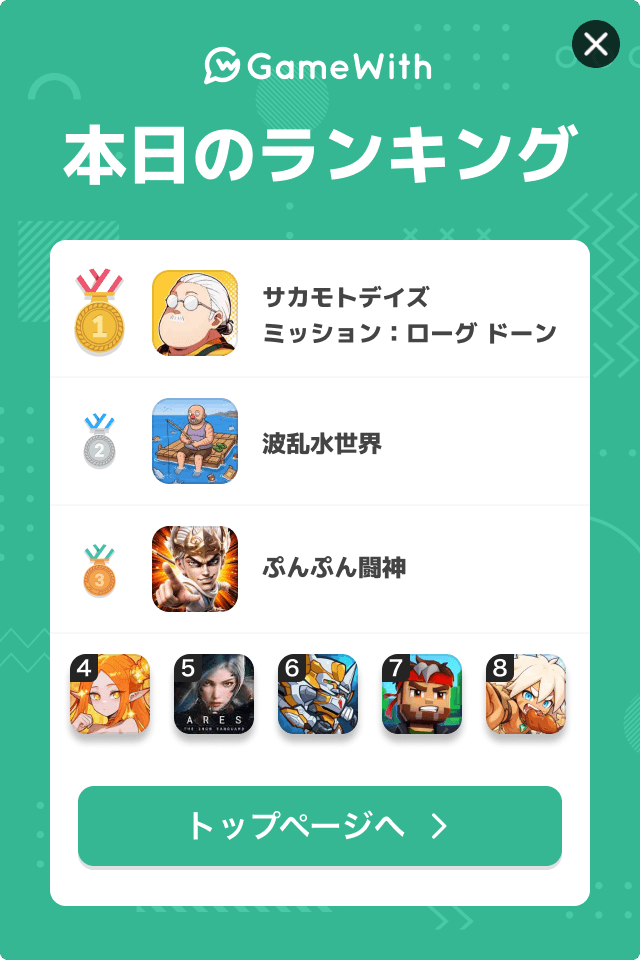Open the second-ranked 波乱水世界 game
Image resolution: width=640 pixels, height=960 pixels.
(x=320, y=441)
